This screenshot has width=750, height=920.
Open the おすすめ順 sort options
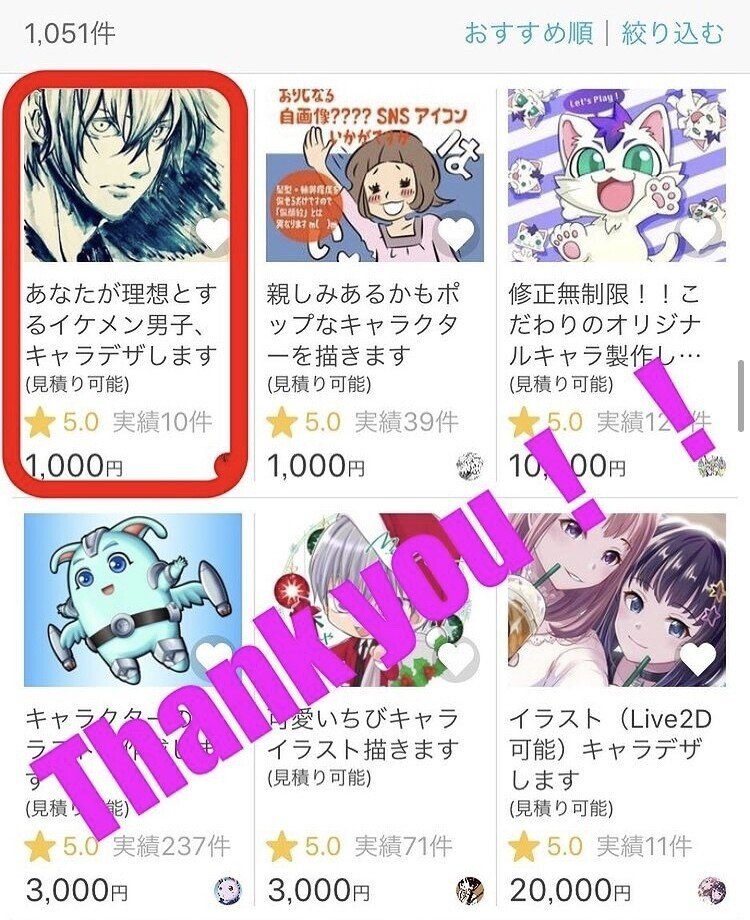pyautogui.click(x=529, y=34)
